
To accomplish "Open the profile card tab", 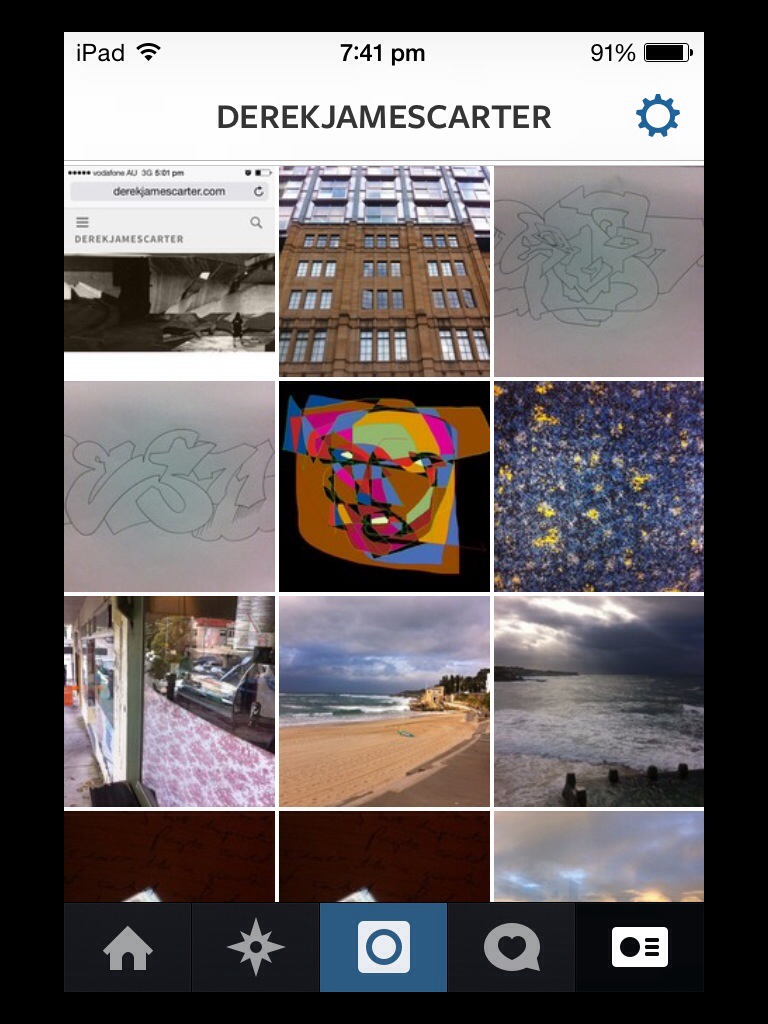I will point(639,947).
